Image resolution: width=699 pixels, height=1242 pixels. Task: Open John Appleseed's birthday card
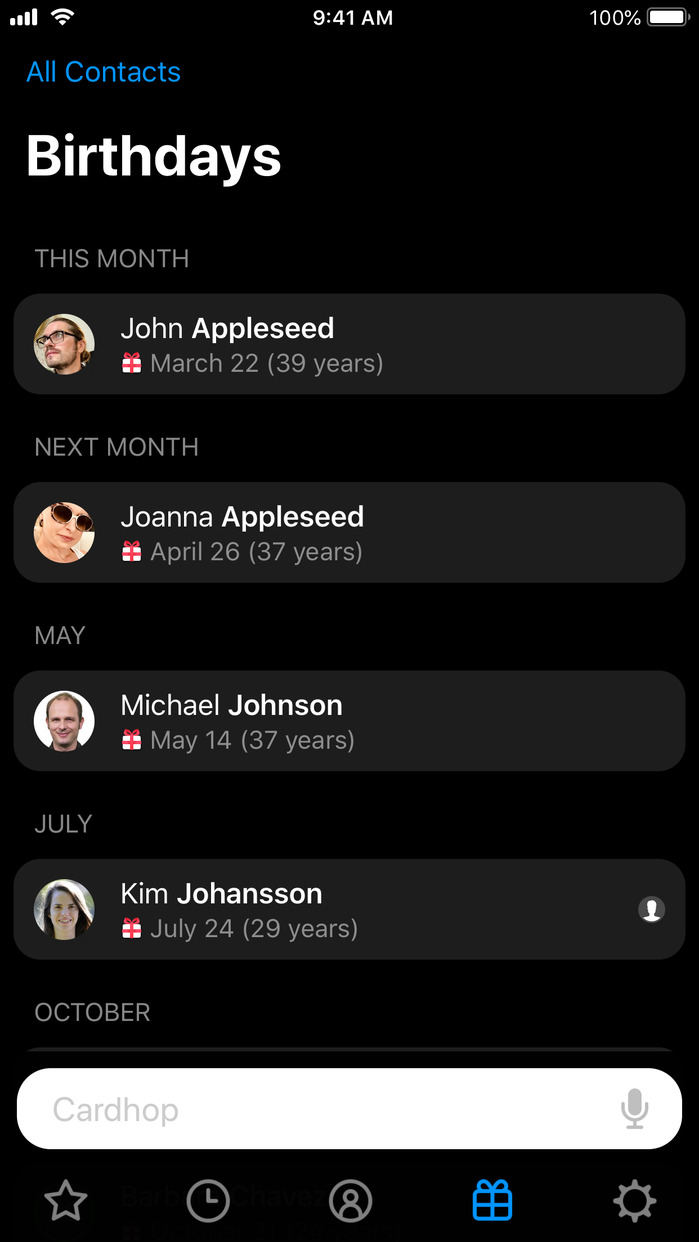(x=349, y=344)
